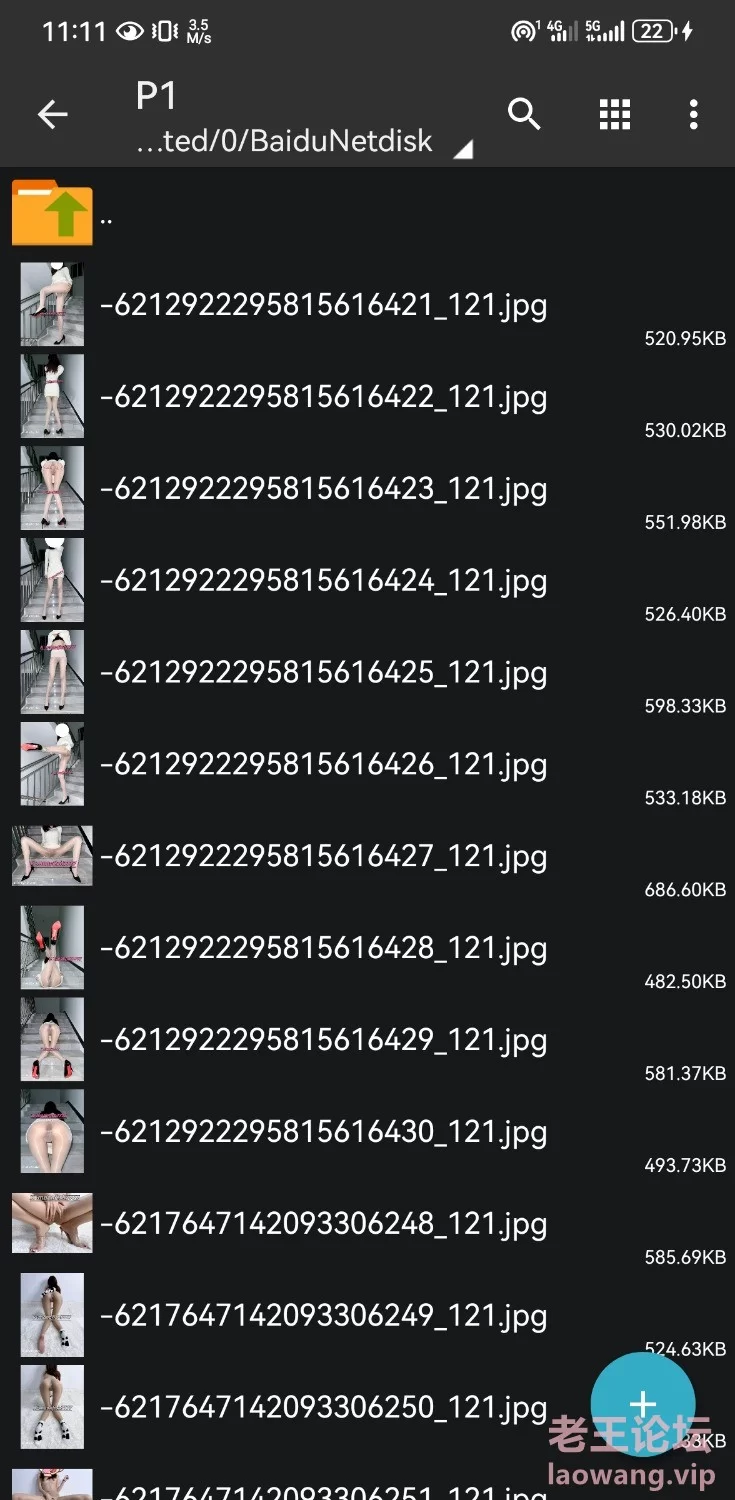The height and width of the screenshot is (1500, 735).
Task: Open file -6212922295815616424_121.jpg
Action: (324, 581)
